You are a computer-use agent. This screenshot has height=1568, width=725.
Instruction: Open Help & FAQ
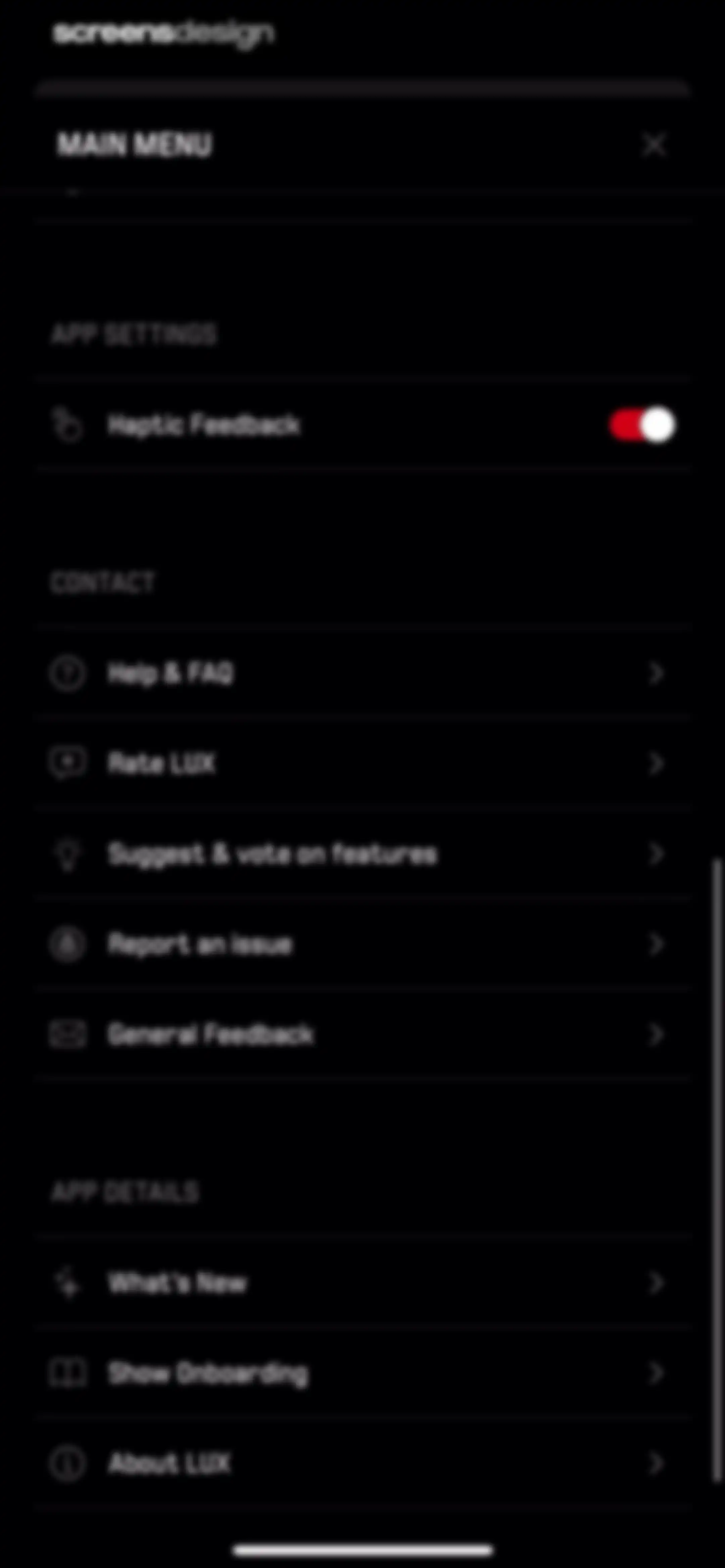coord(363,673)
